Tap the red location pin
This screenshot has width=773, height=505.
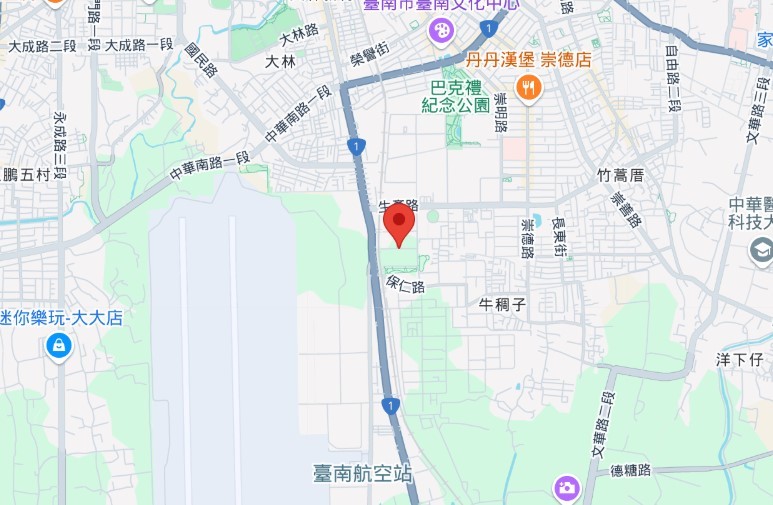[x=400, y=224]
